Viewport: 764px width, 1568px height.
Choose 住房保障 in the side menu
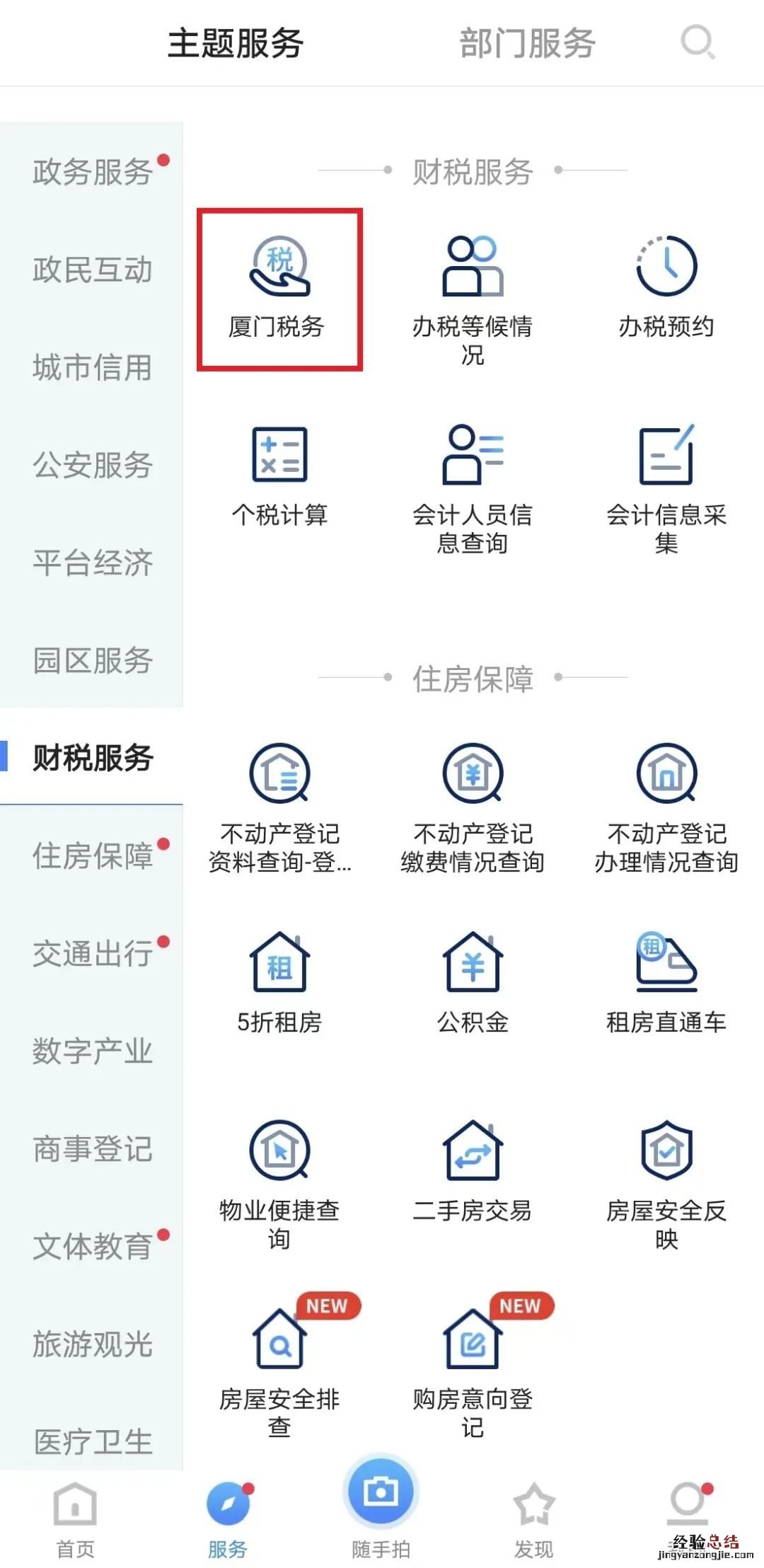click(92, 855)
